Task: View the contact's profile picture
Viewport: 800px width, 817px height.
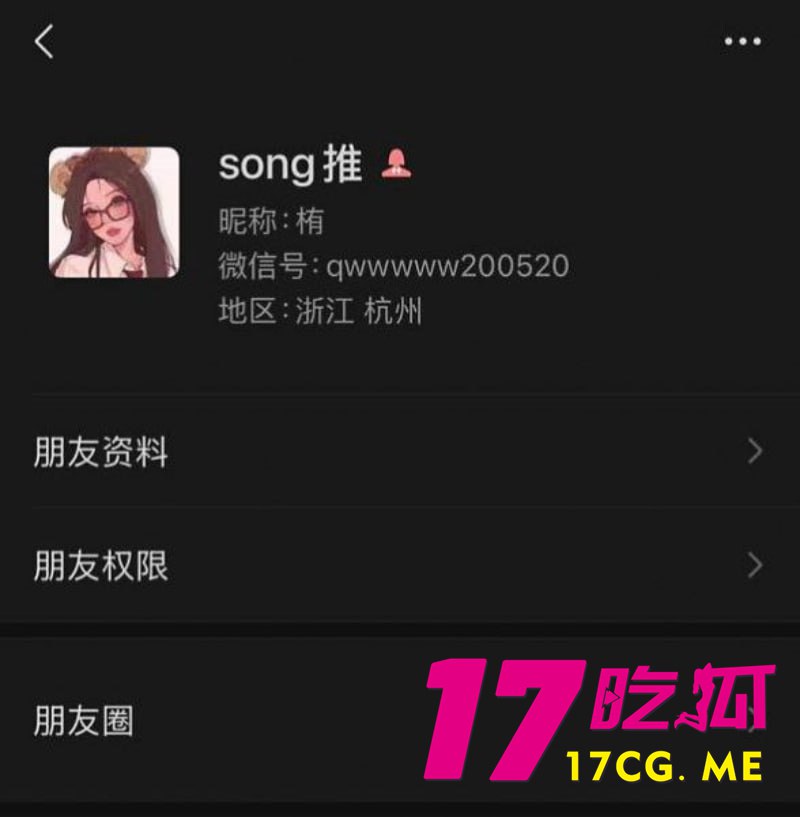Action: pos(114,212)
